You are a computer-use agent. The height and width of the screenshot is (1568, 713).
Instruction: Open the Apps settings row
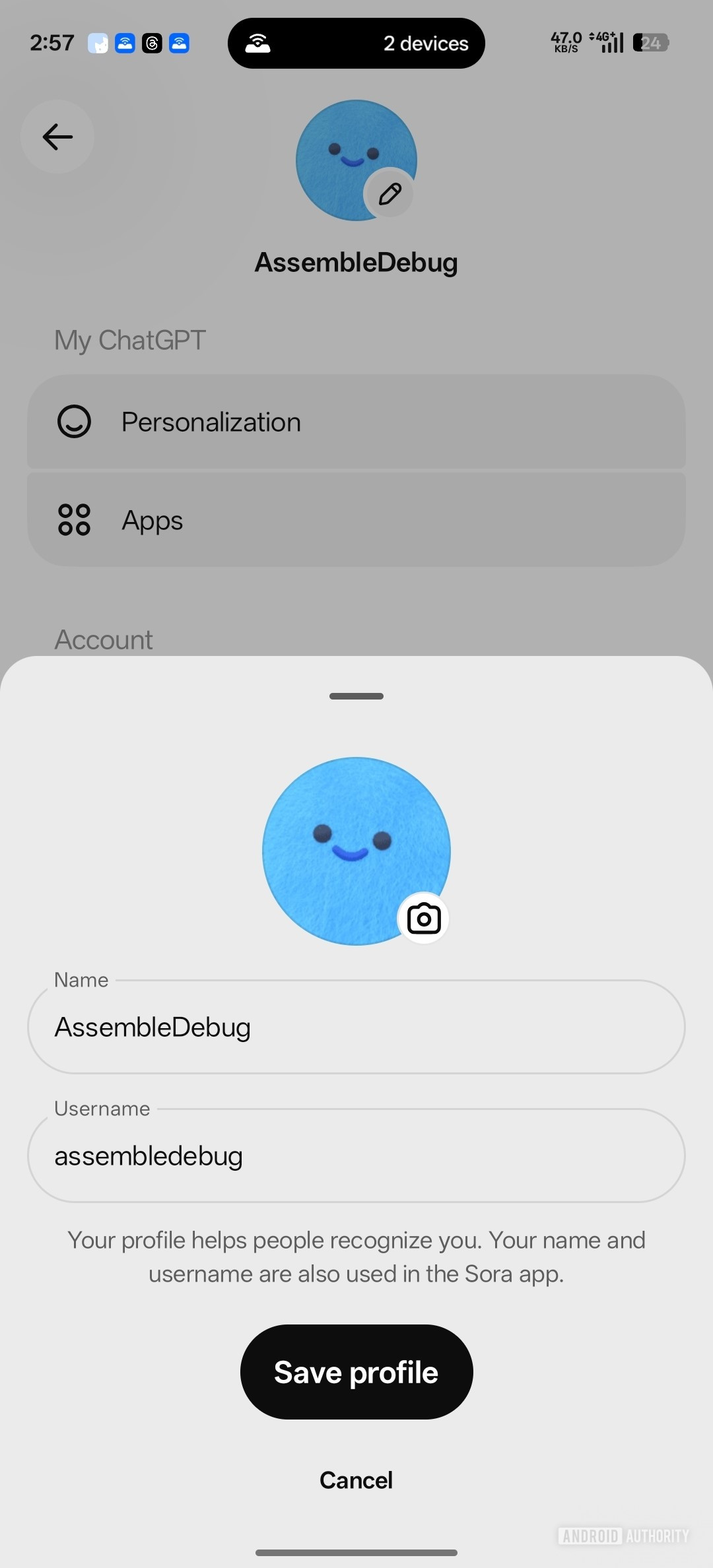click(x=356, y=520)
